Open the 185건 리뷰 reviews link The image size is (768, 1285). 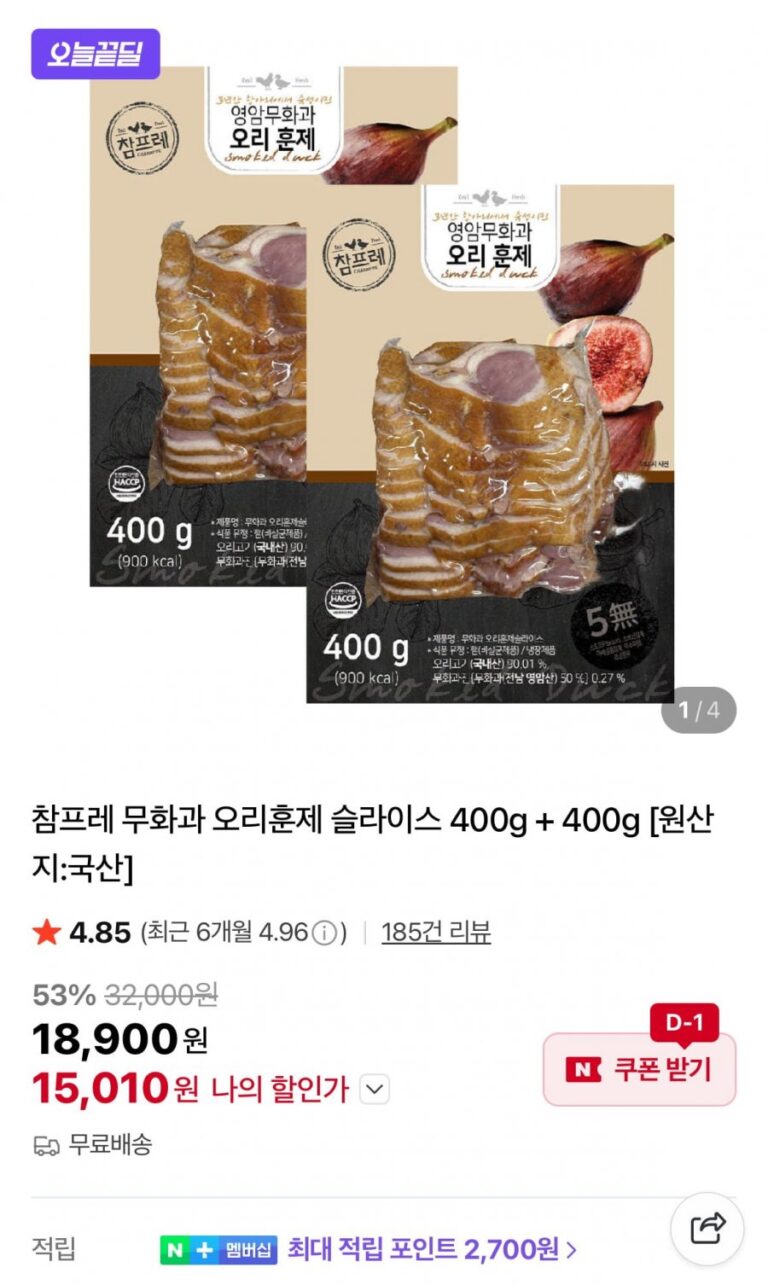coord(436,933)
